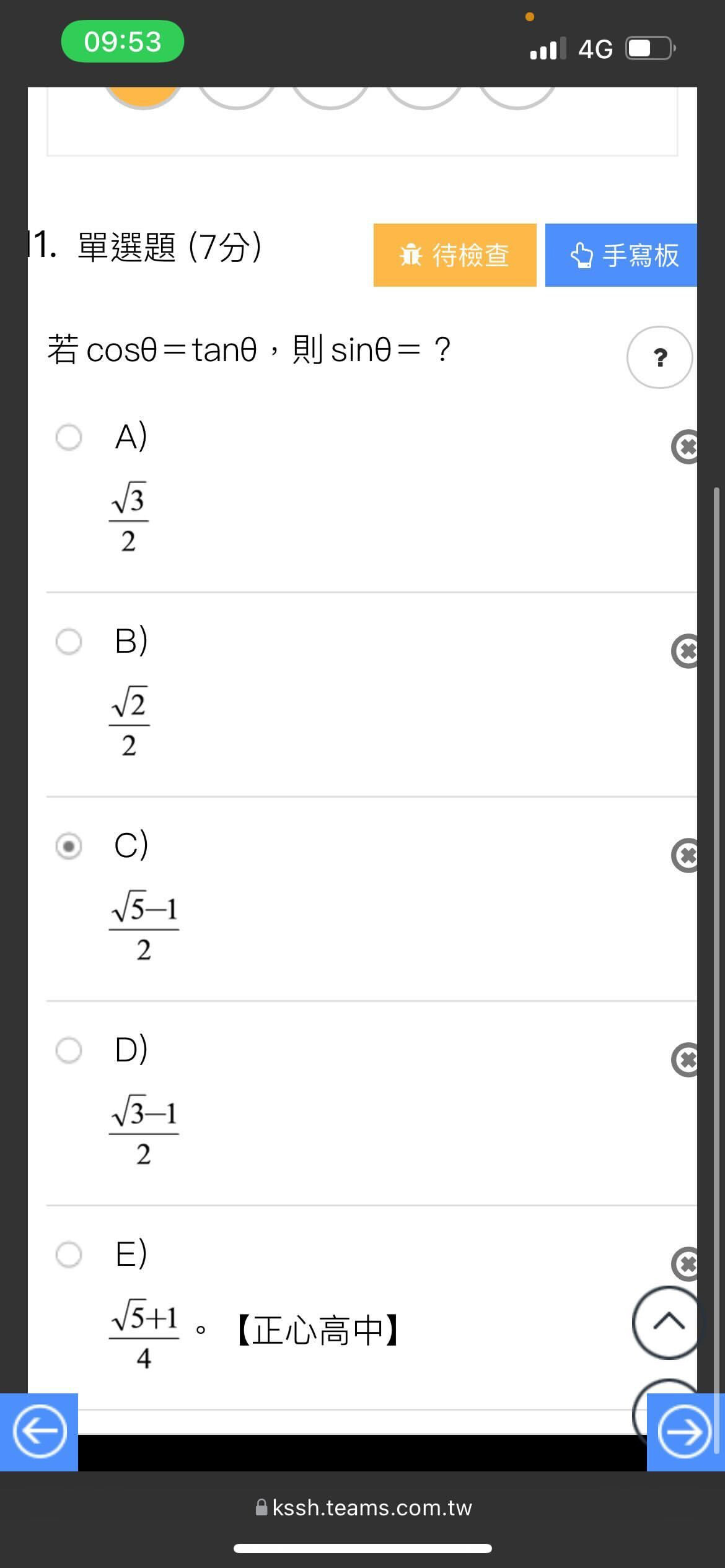
Task: Eliminate option A with its cross icon
Action: 685,446
